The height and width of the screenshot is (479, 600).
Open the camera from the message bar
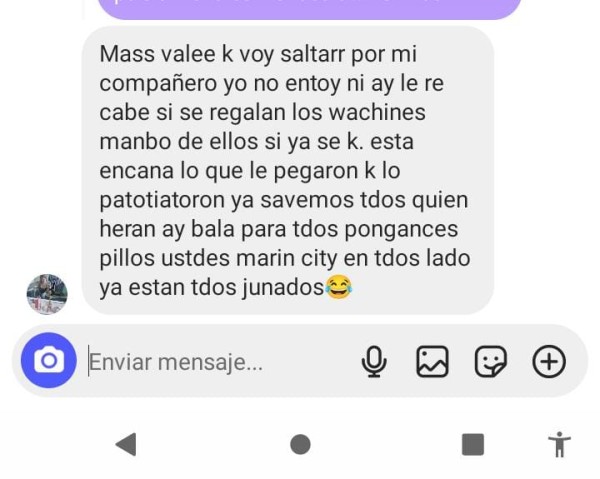(48, 361)
